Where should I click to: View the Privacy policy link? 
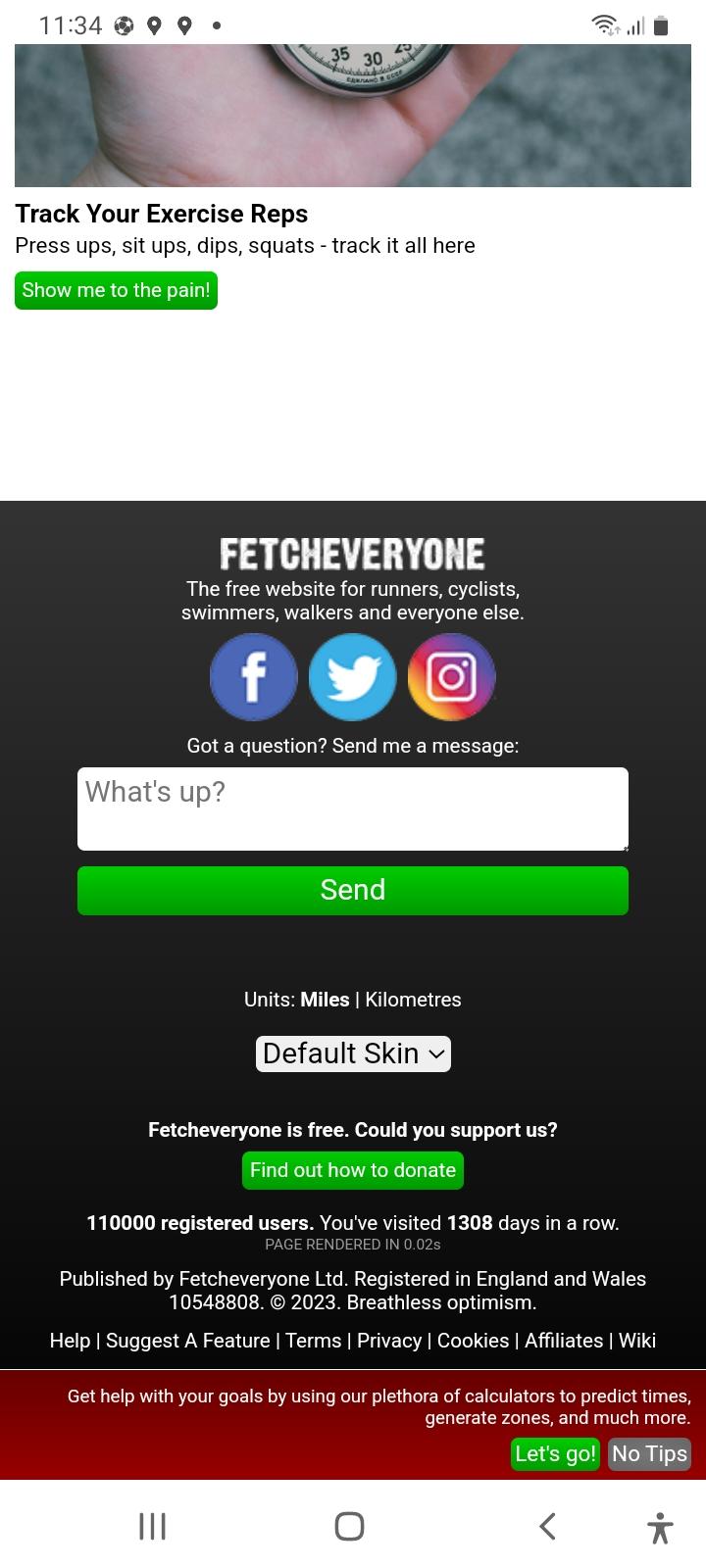[389, 1341]
